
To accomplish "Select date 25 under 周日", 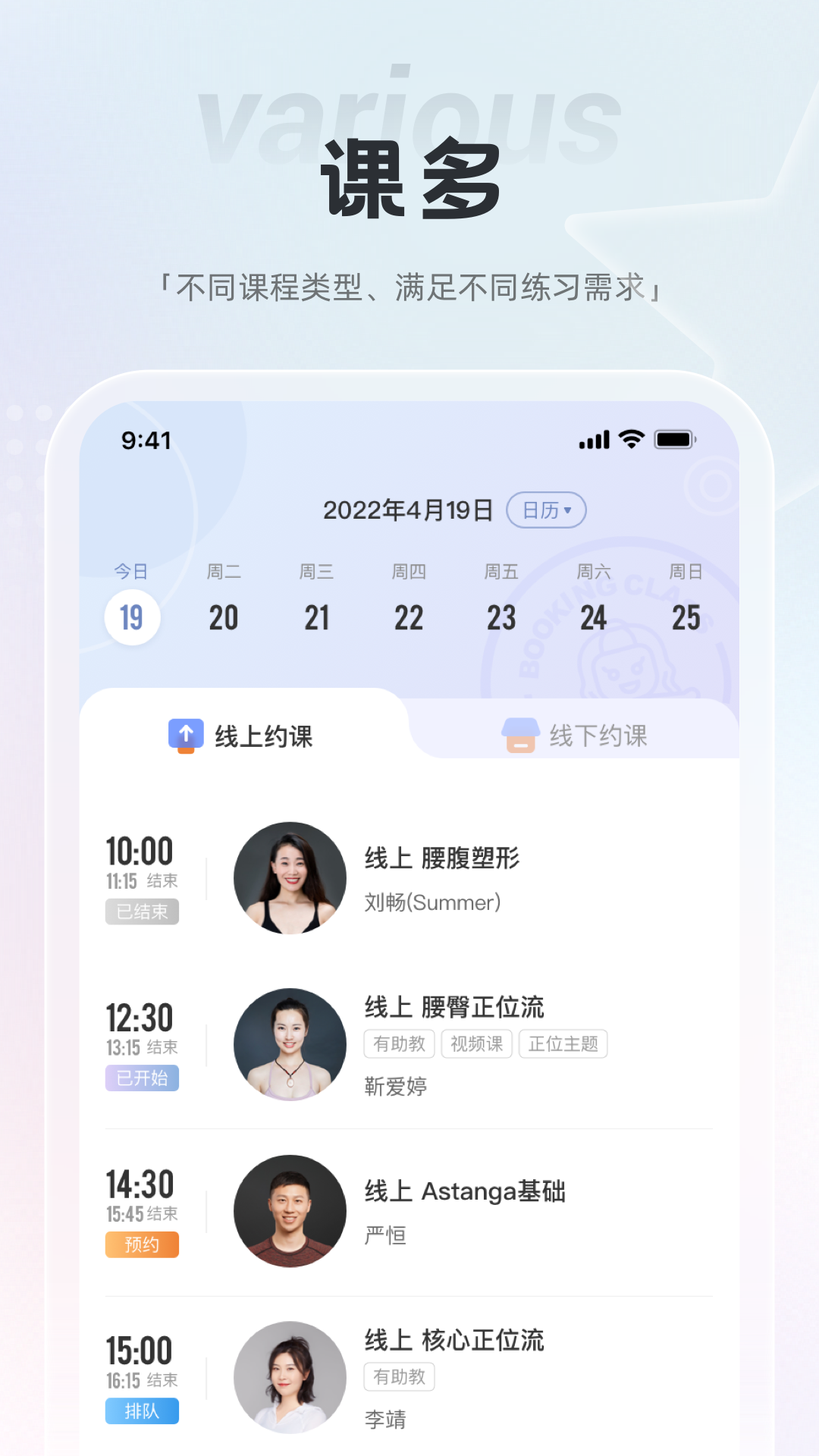I will coord(686,617).
